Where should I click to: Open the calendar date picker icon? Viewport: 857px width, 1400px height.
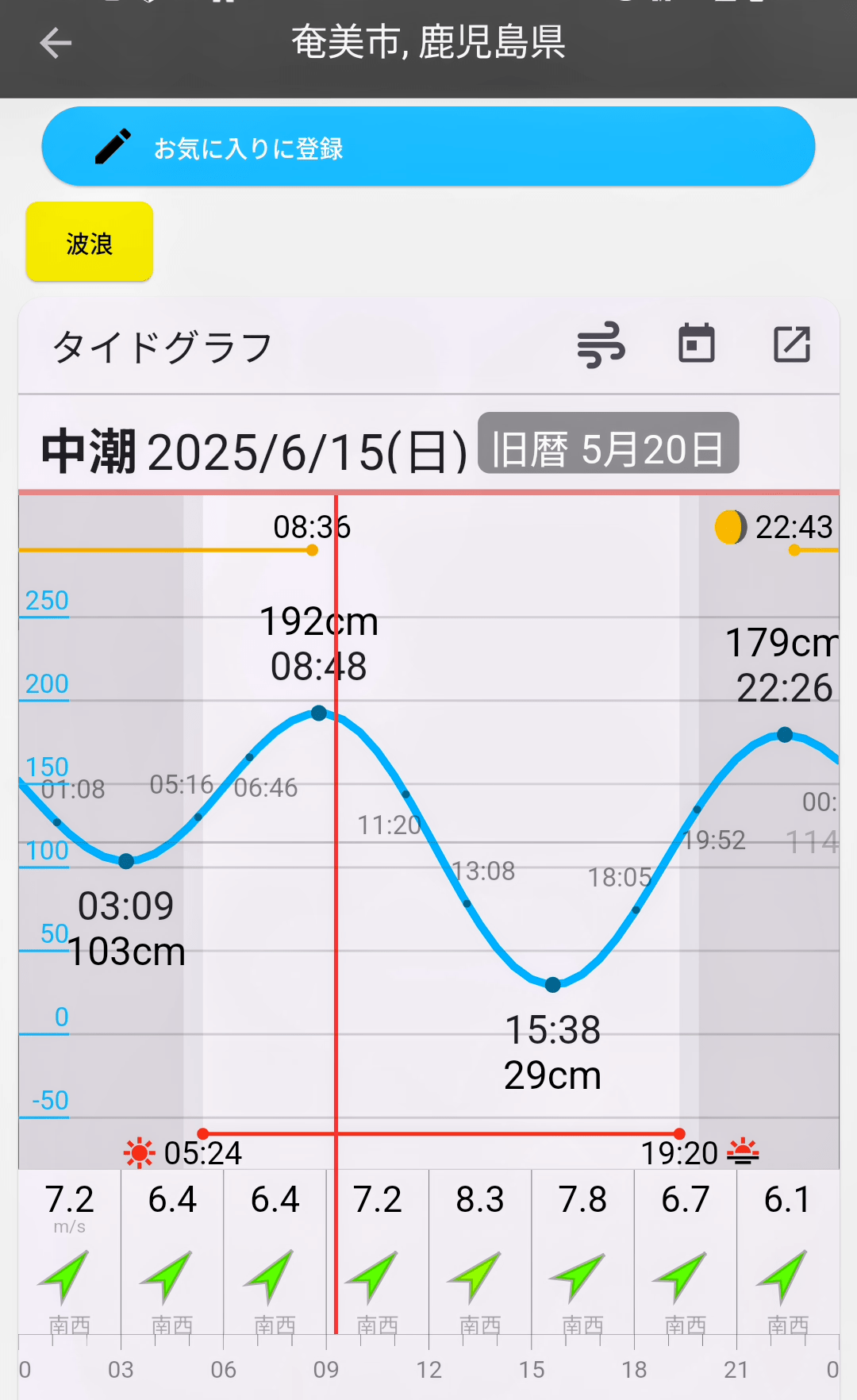click(x=697, y=344)
